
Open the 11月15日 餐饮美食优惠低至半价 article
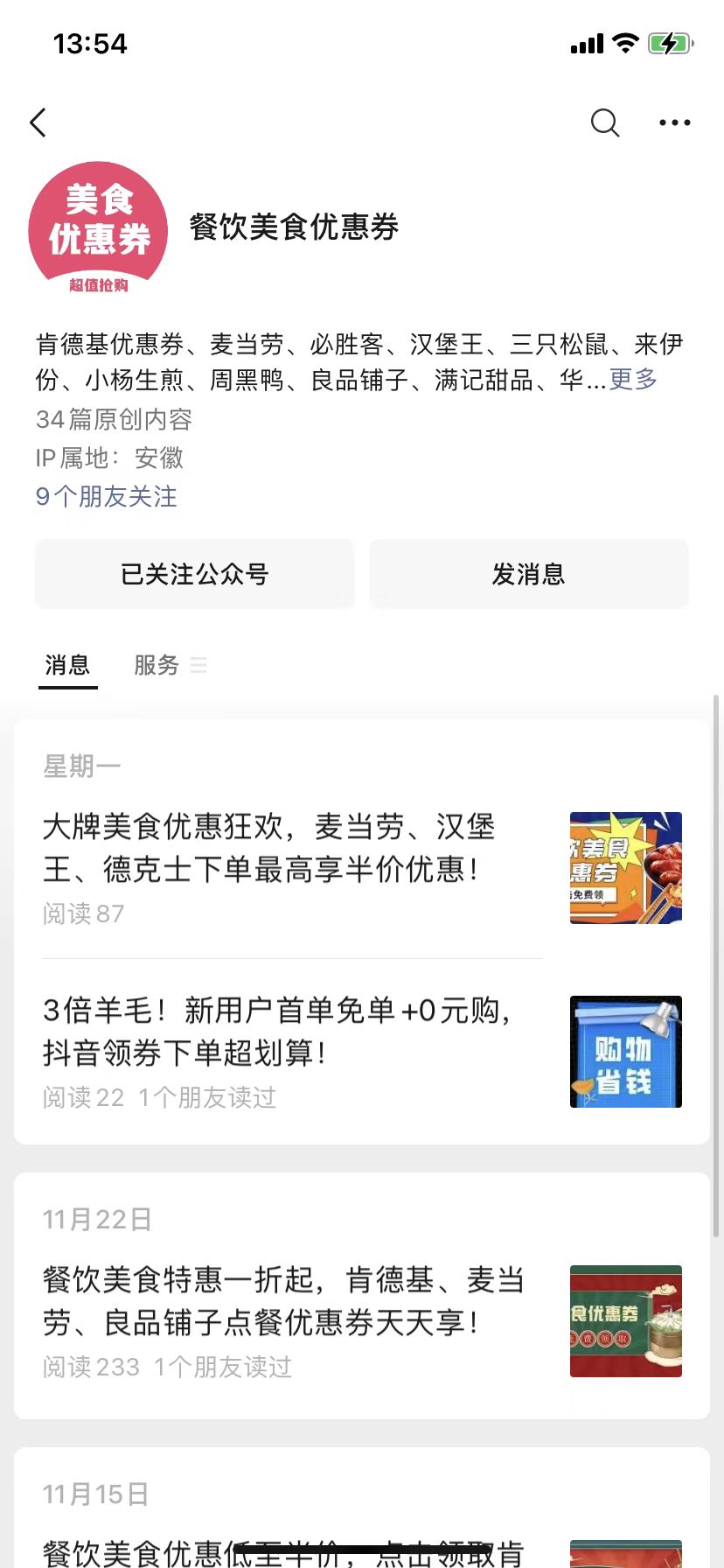(284, 1550)
